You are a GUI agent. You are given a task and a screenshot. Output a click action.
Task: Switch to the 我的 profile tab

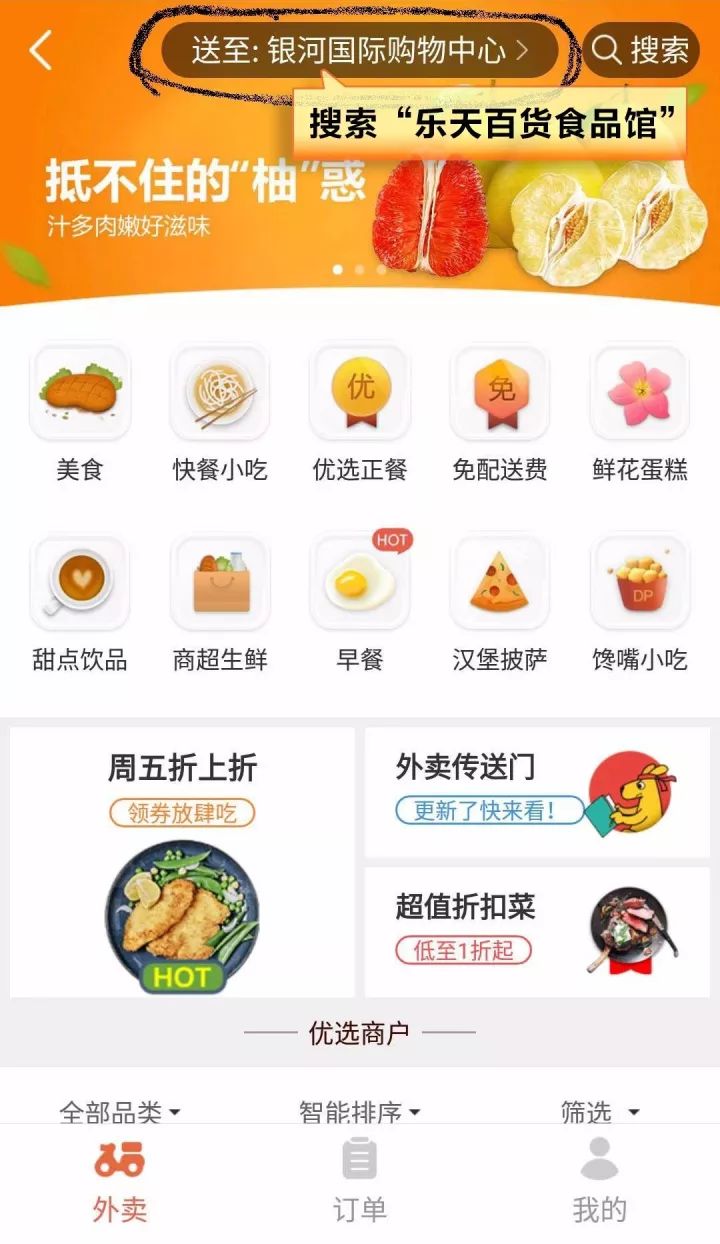click(x=600, y=1180)
